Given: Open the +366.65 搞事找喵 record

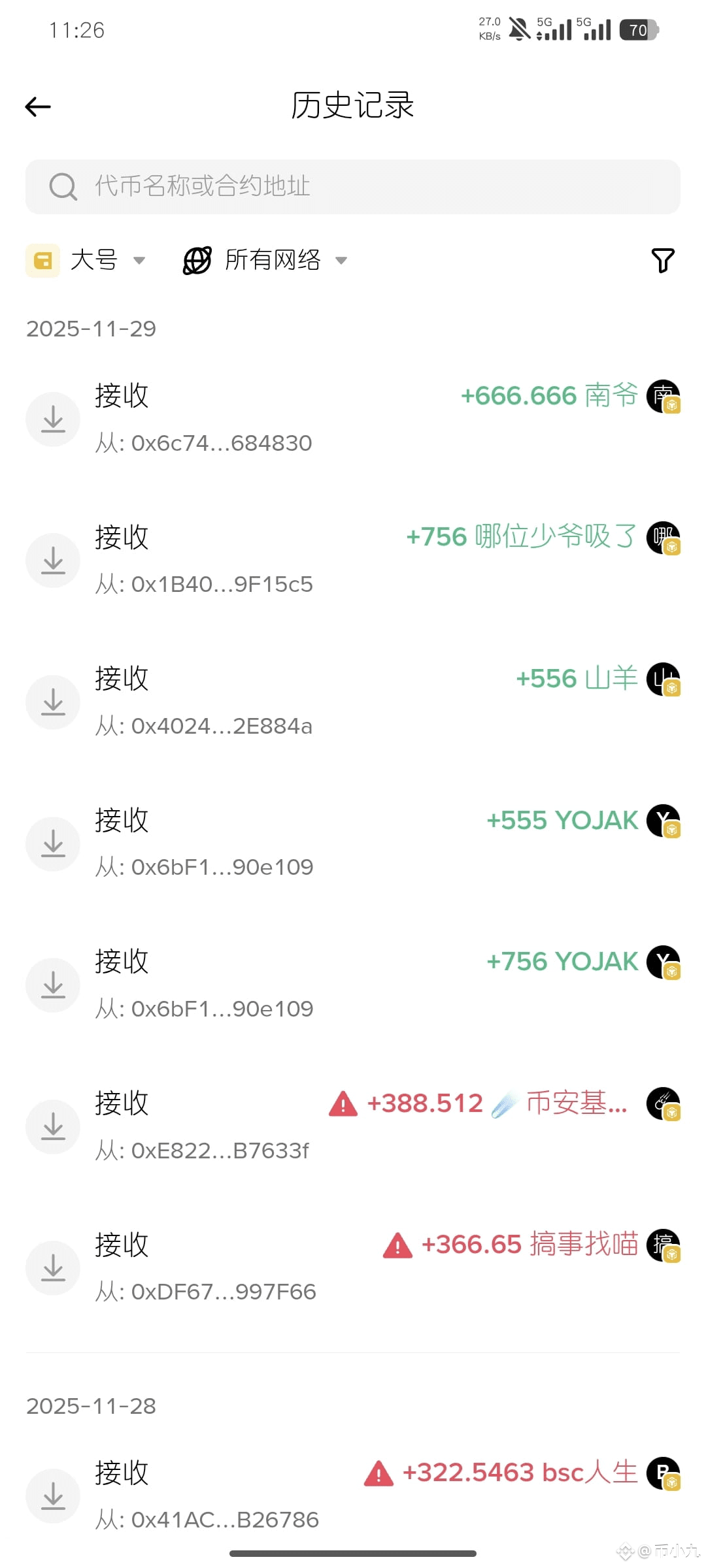Looking at the screenshot, I should (353, 1268).
